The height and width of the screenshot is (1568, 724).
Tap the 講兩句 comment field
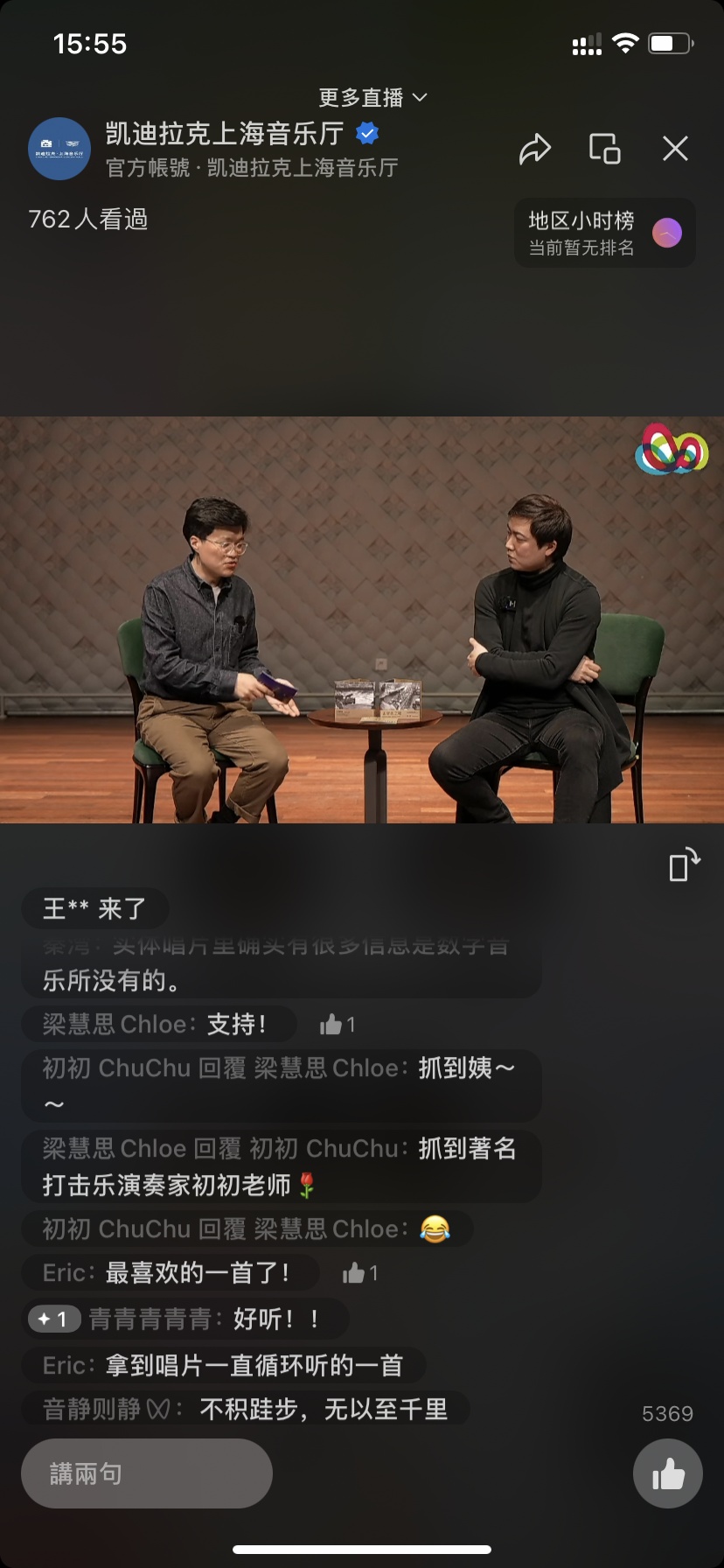pyautogui.click(x=147, y=1473)
